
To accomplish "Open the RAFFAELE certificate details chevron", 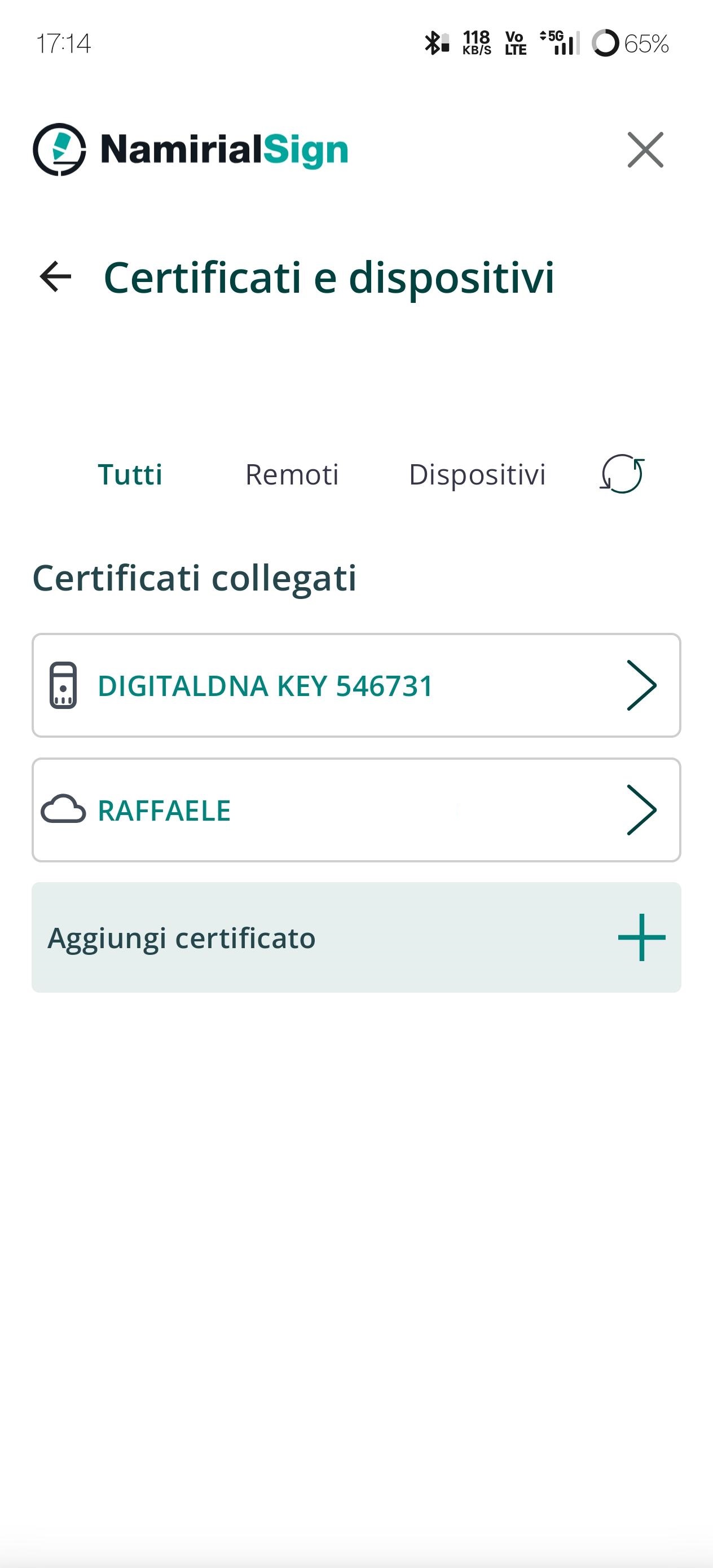I will [642, 809].
